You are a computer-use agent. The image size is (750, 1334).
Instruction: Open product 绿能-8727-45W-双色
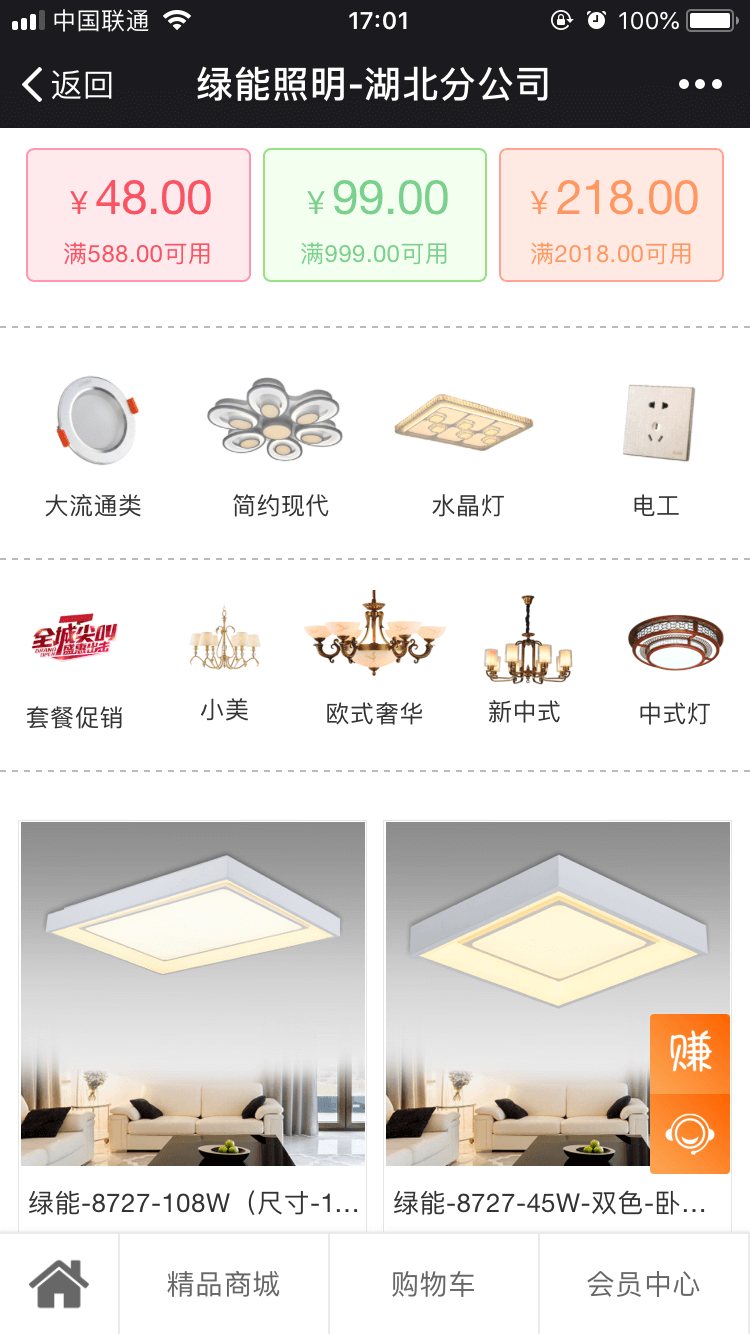point(557,1025)
